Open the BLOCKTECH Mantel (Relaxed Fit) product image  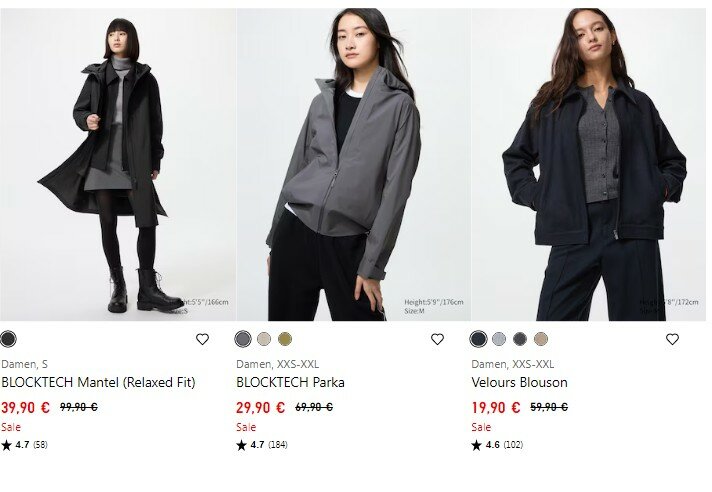(118, 165)
